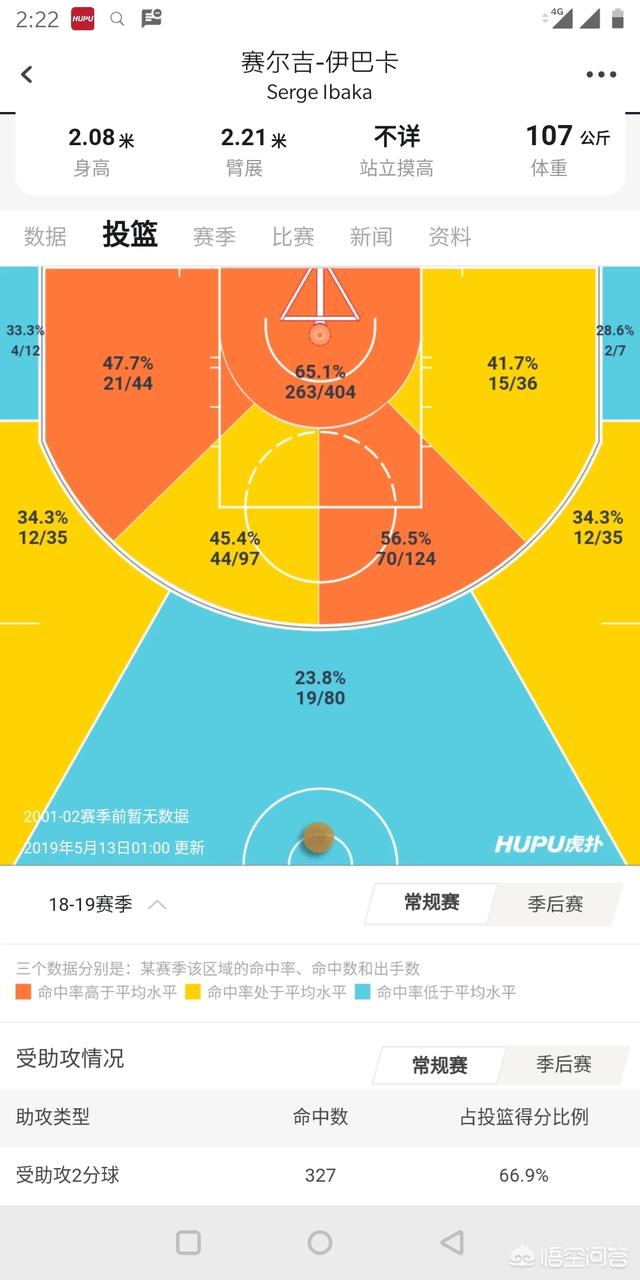View the 资料 tab

pos(449,237)
